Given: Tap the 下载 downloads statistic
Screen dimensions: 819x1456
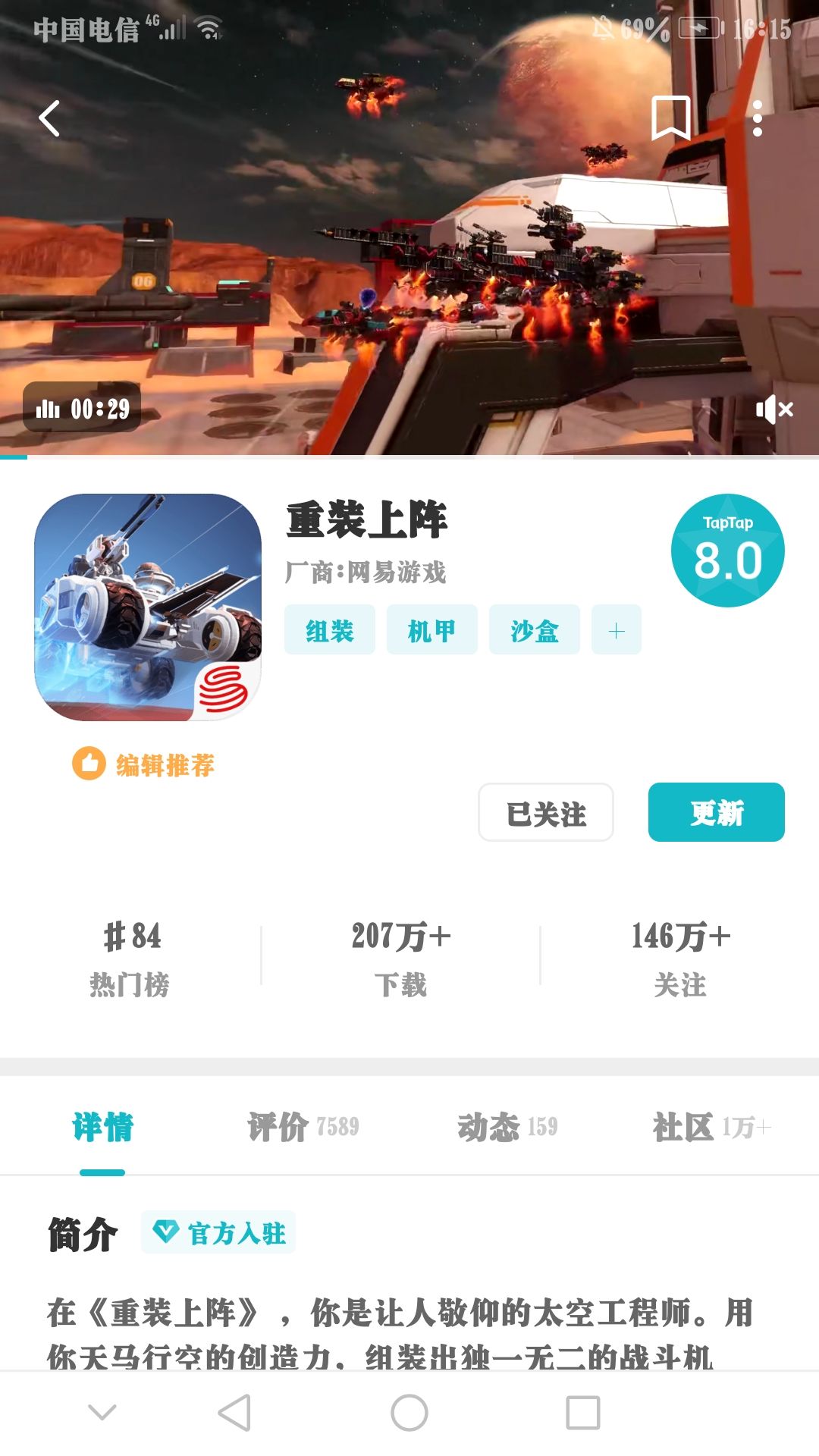Looking at the screenshot, I should click(x=400, y=959).
